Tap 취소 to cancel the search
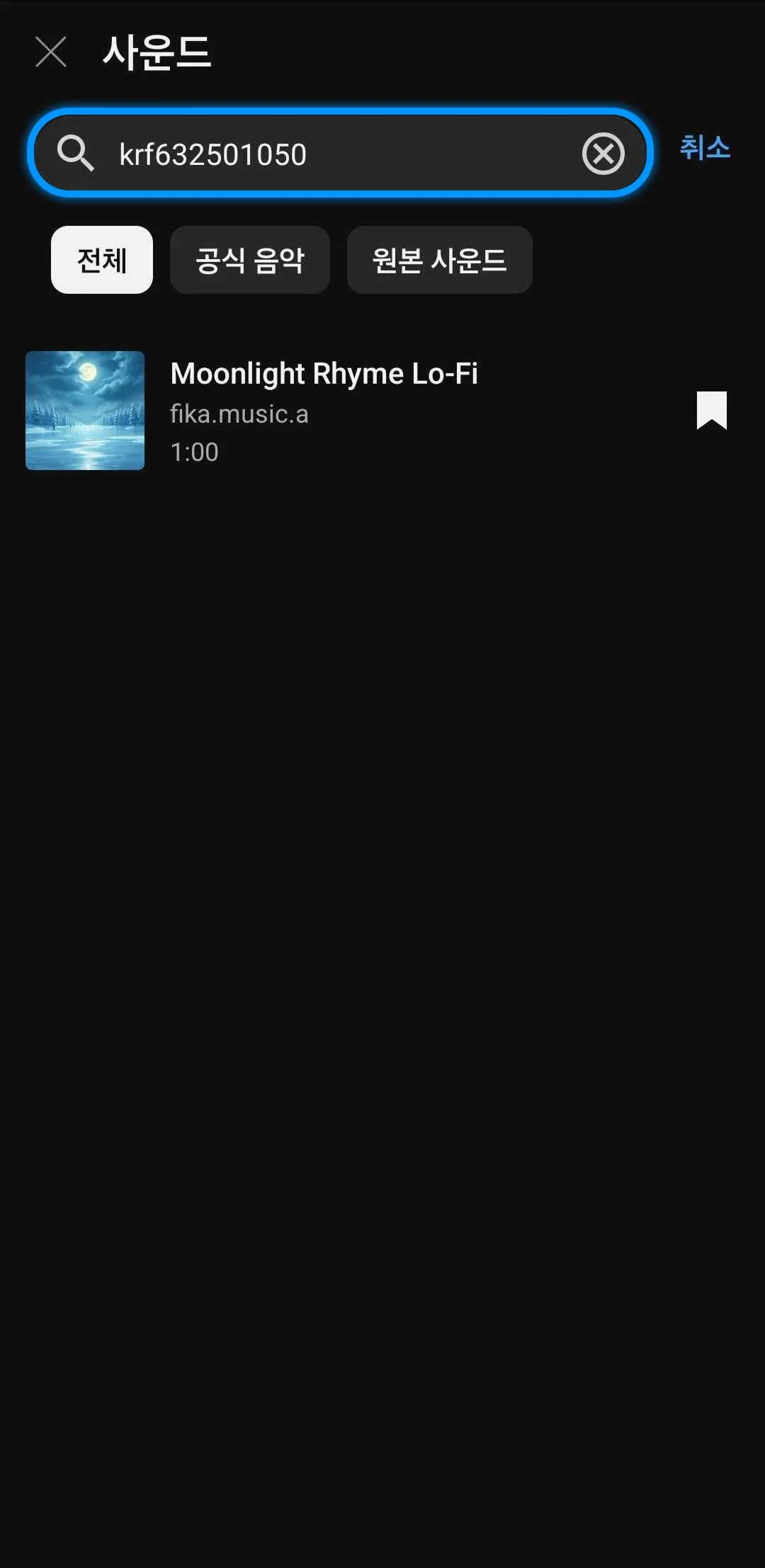 [704, 148]
